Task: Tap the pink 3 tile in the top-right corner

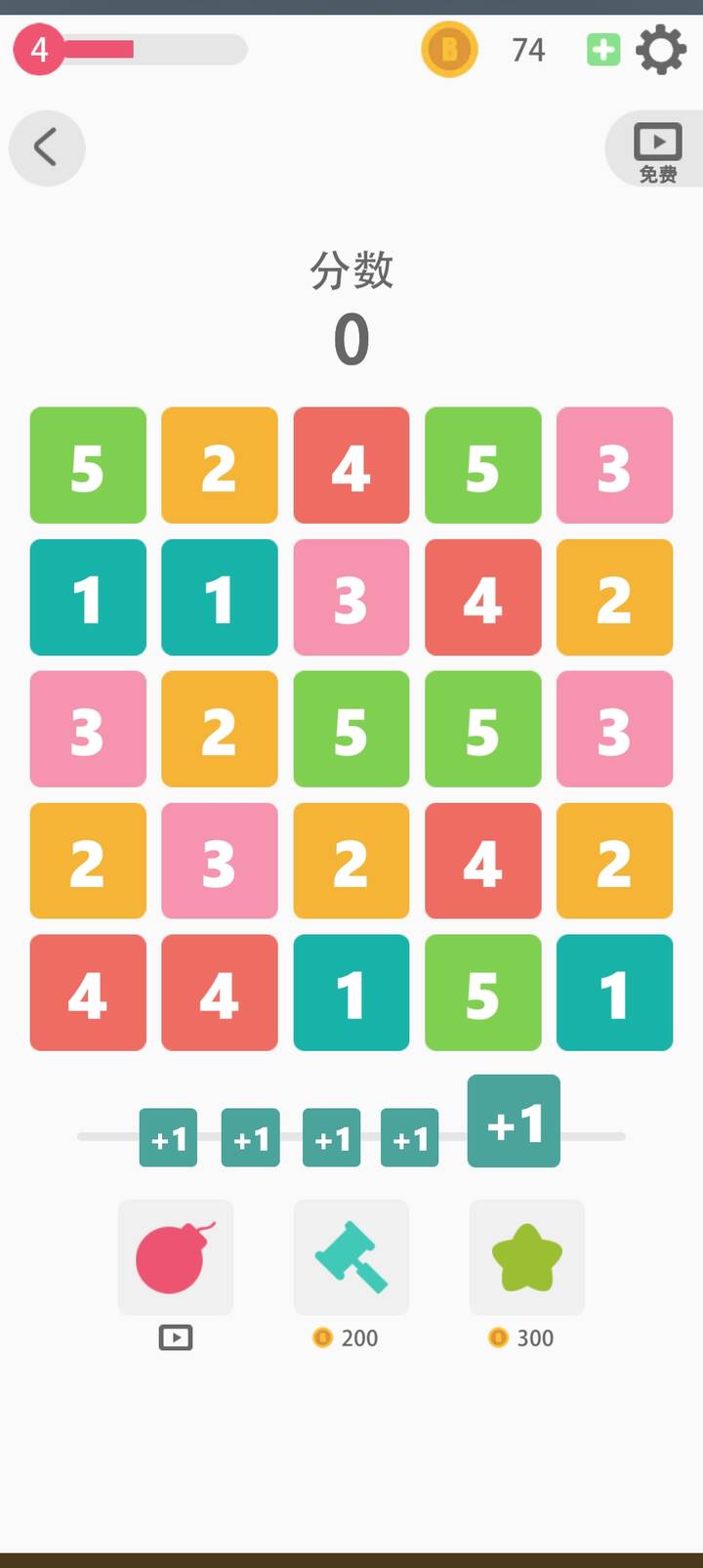Action: click(614, 465)
